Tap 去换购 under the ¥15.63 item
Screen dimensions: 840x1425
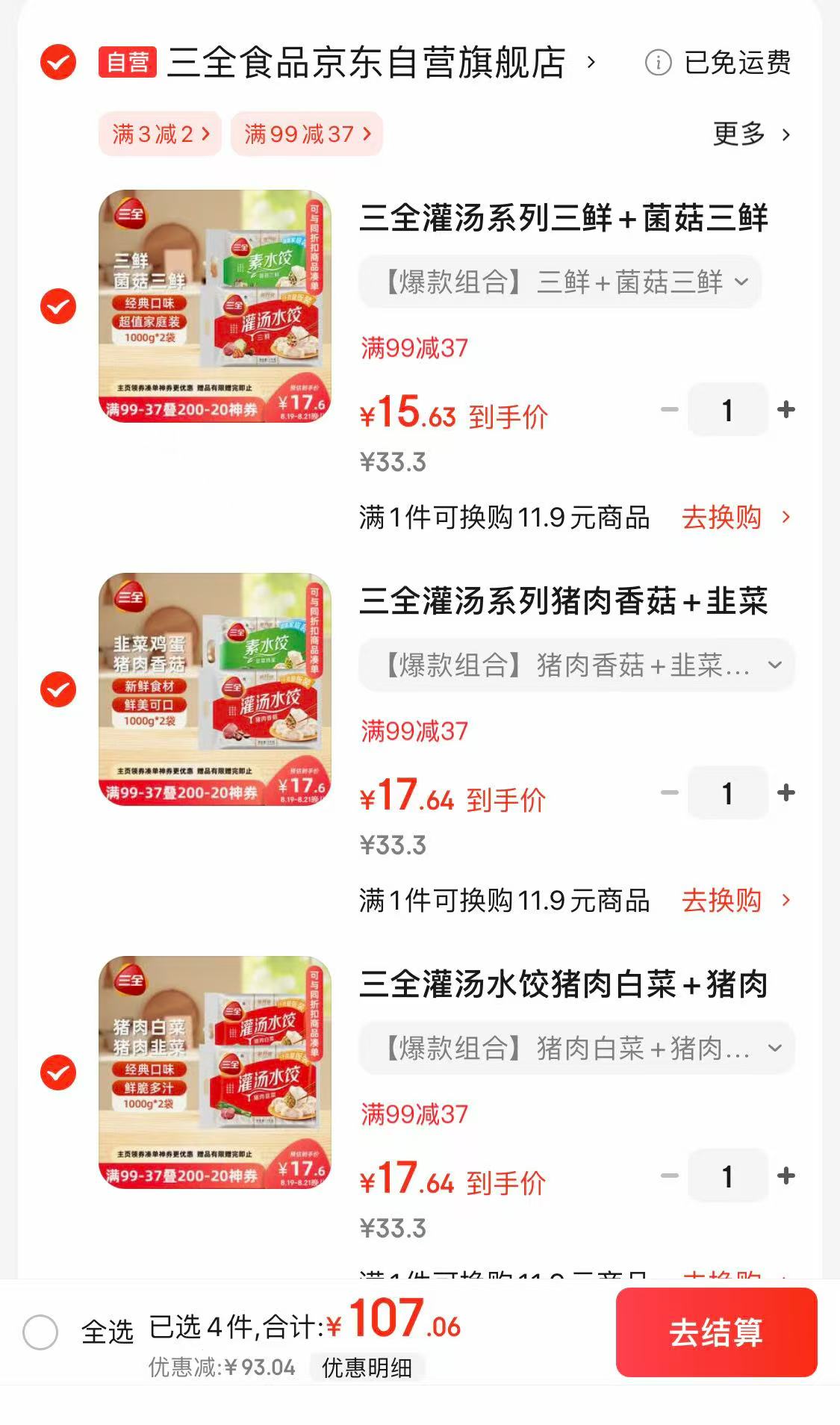point(735,517)
